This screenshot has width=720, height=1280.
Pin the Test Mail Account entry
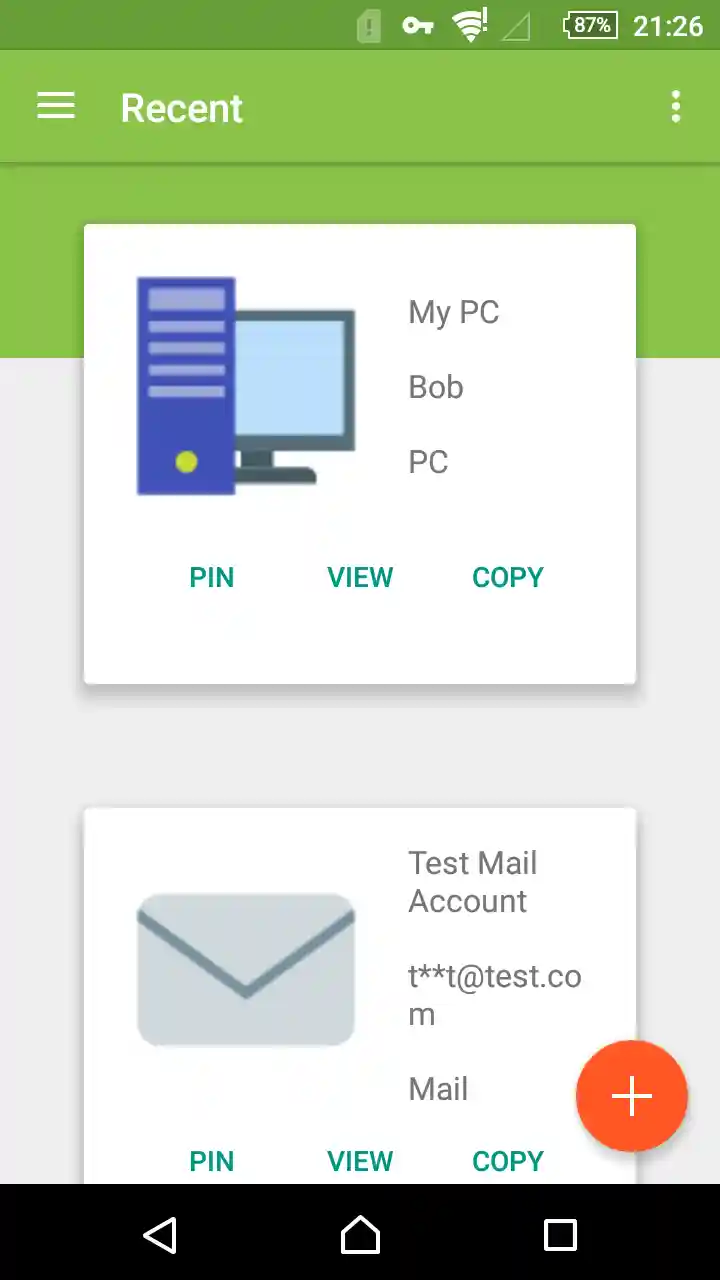pyautogui.click(x=211, y=1161)
